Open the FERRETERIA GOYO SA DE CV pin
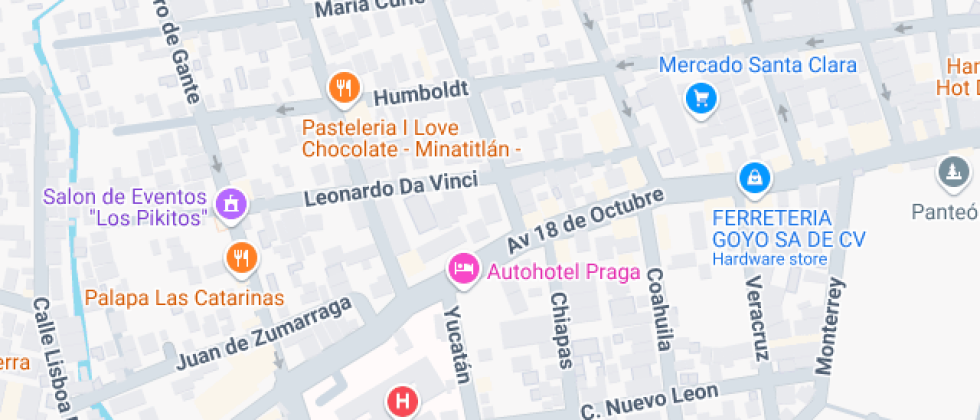 pos(755,179)
